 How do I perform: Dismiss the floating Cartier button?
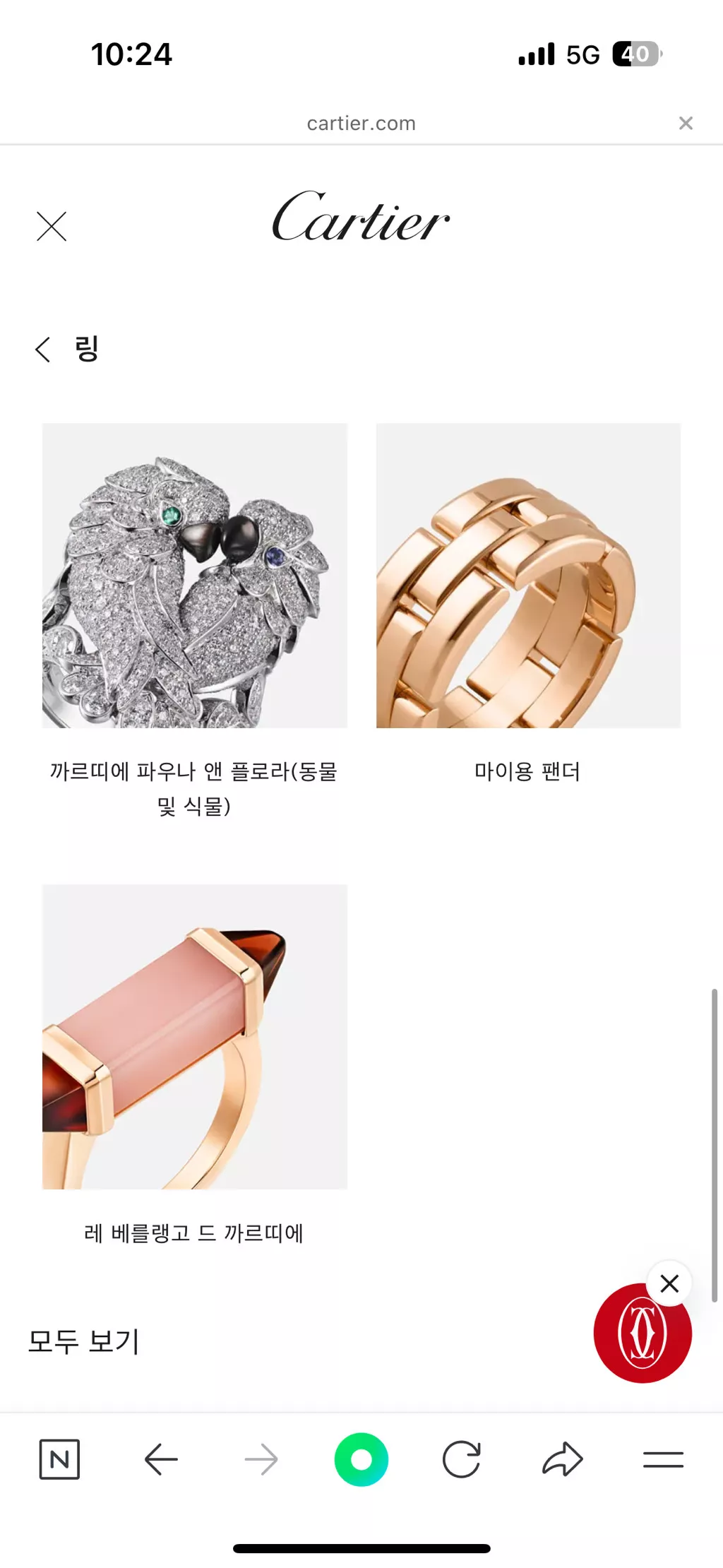[669, 1283]
